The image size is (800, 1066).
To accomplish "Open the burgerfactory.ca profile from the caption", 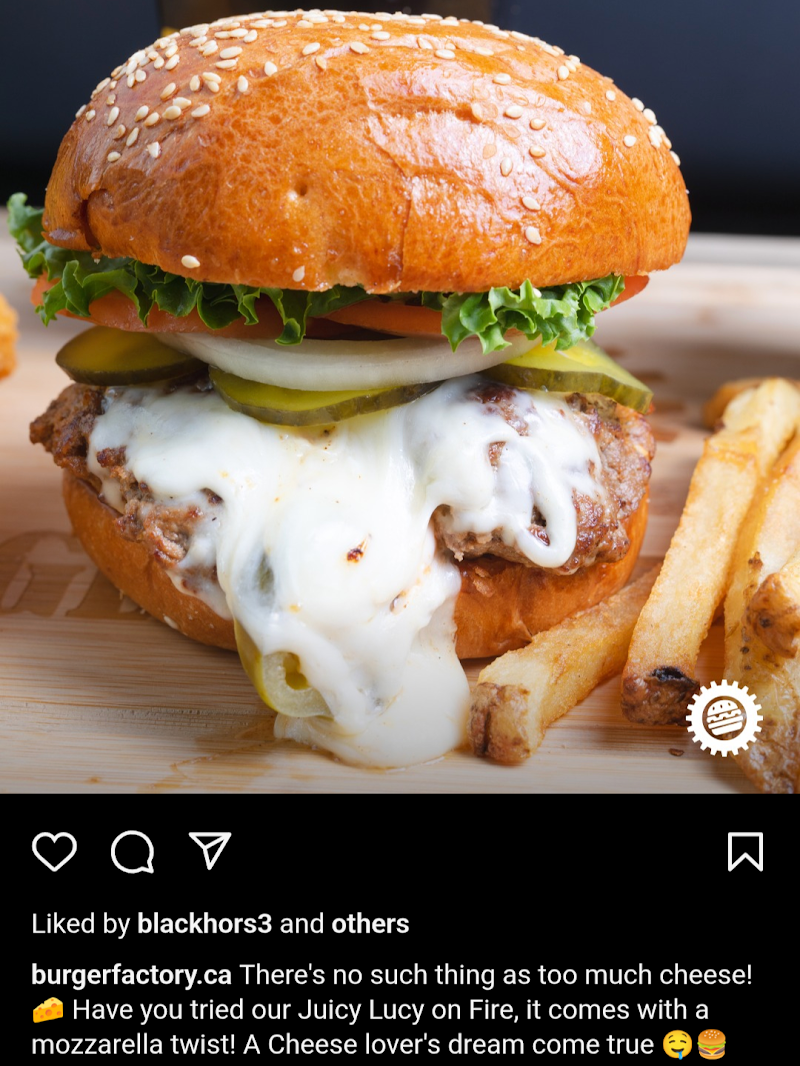I will pyautogui.click(x=131, y=975).
